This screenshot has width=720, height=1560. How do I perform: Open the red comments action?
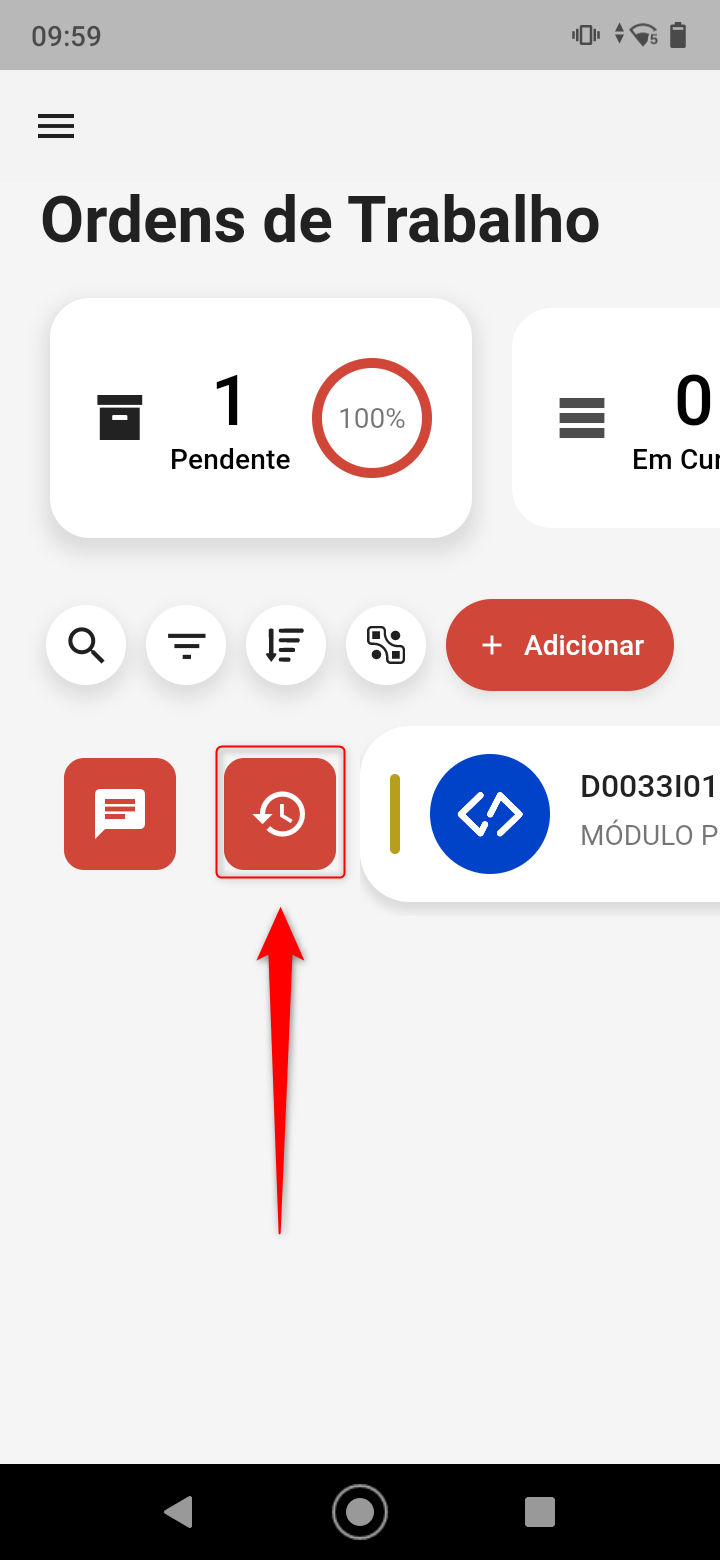pyautogui.click(x=120, y=814)
